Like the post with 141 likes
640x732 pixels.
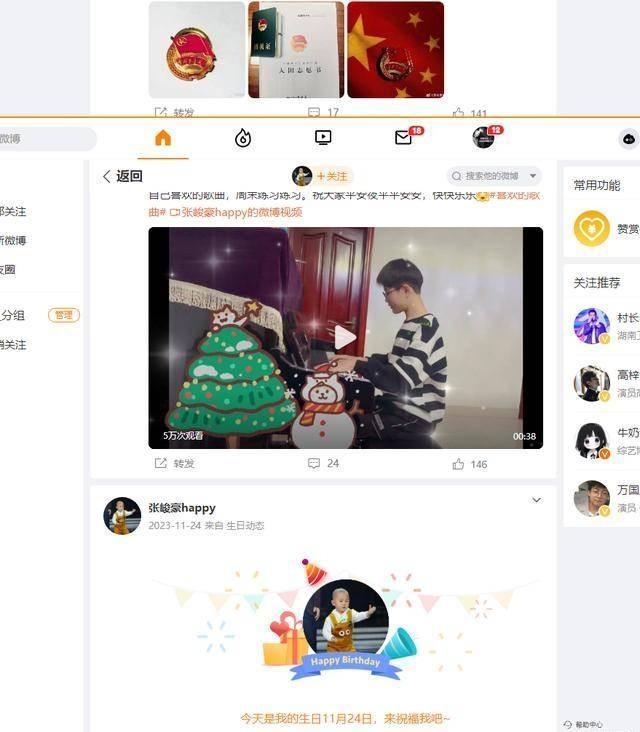469,114
